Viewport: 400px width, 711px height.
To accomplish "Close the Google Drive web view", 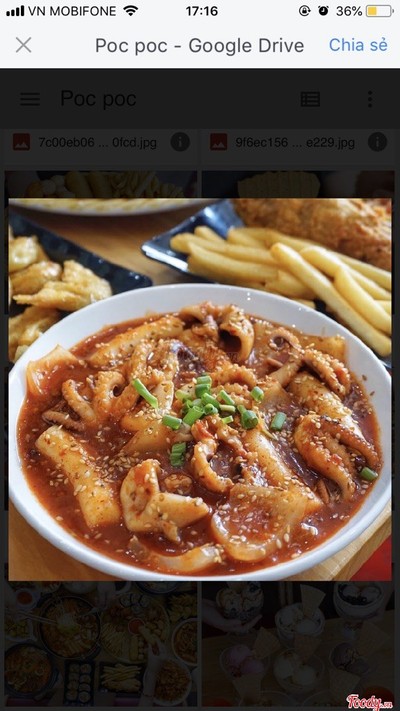I will 24,45.
